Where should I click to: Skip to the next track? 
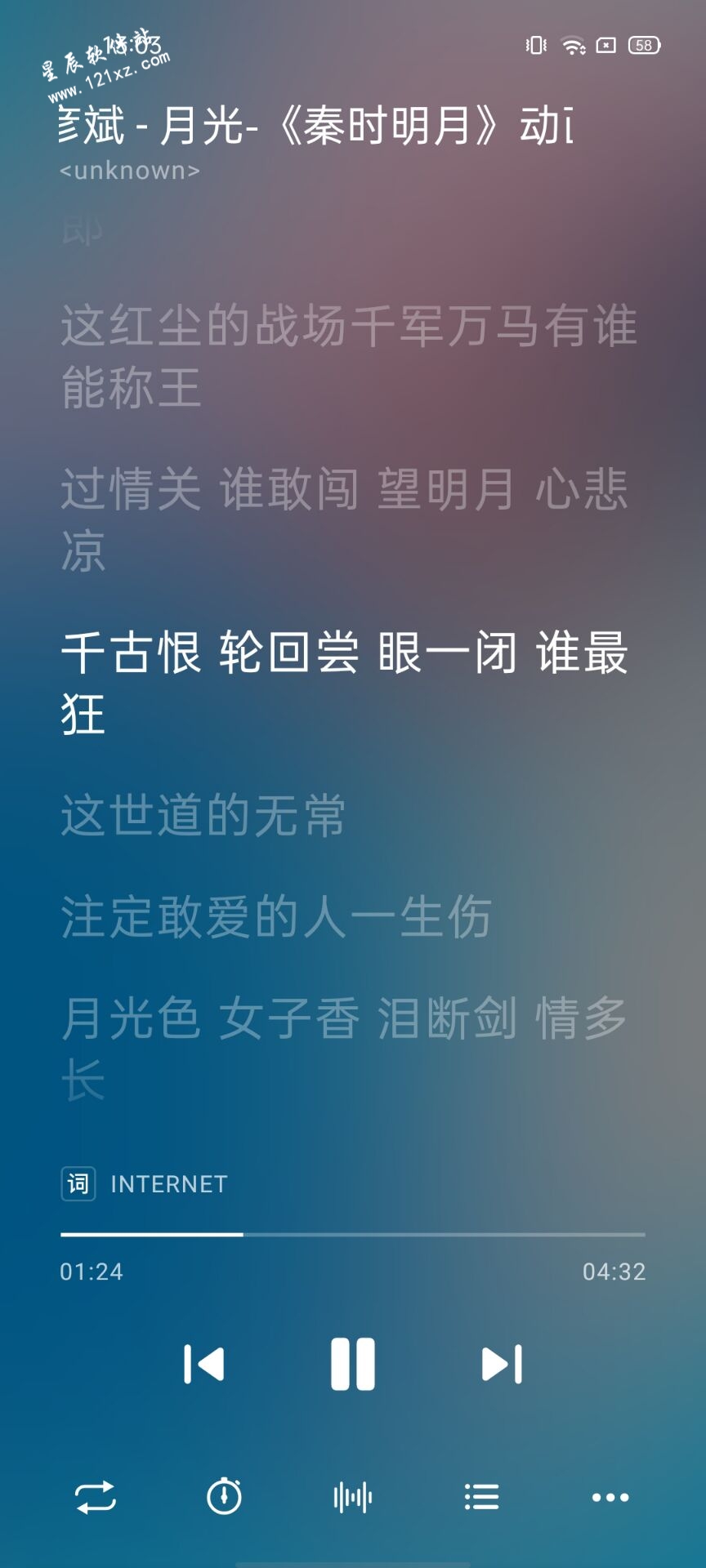tap(502, 1364)
